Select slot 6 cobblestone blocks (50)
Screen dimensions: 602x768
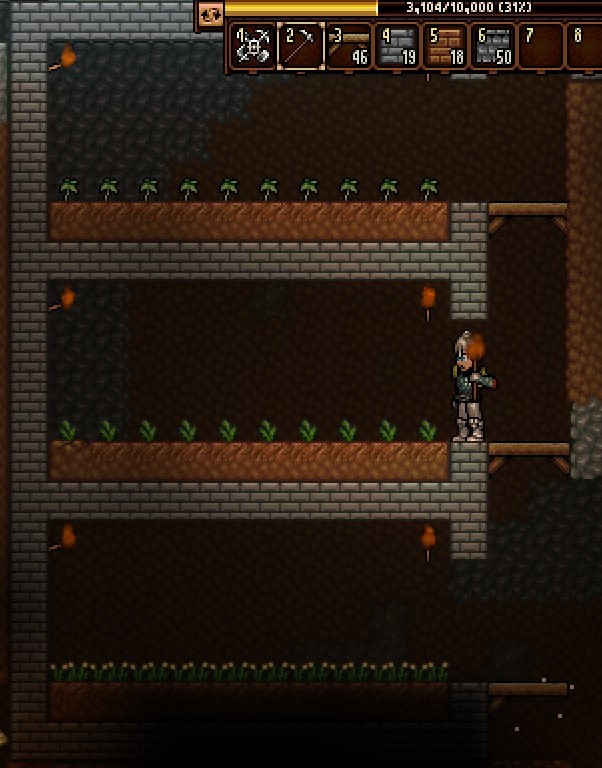pos(492,47)
